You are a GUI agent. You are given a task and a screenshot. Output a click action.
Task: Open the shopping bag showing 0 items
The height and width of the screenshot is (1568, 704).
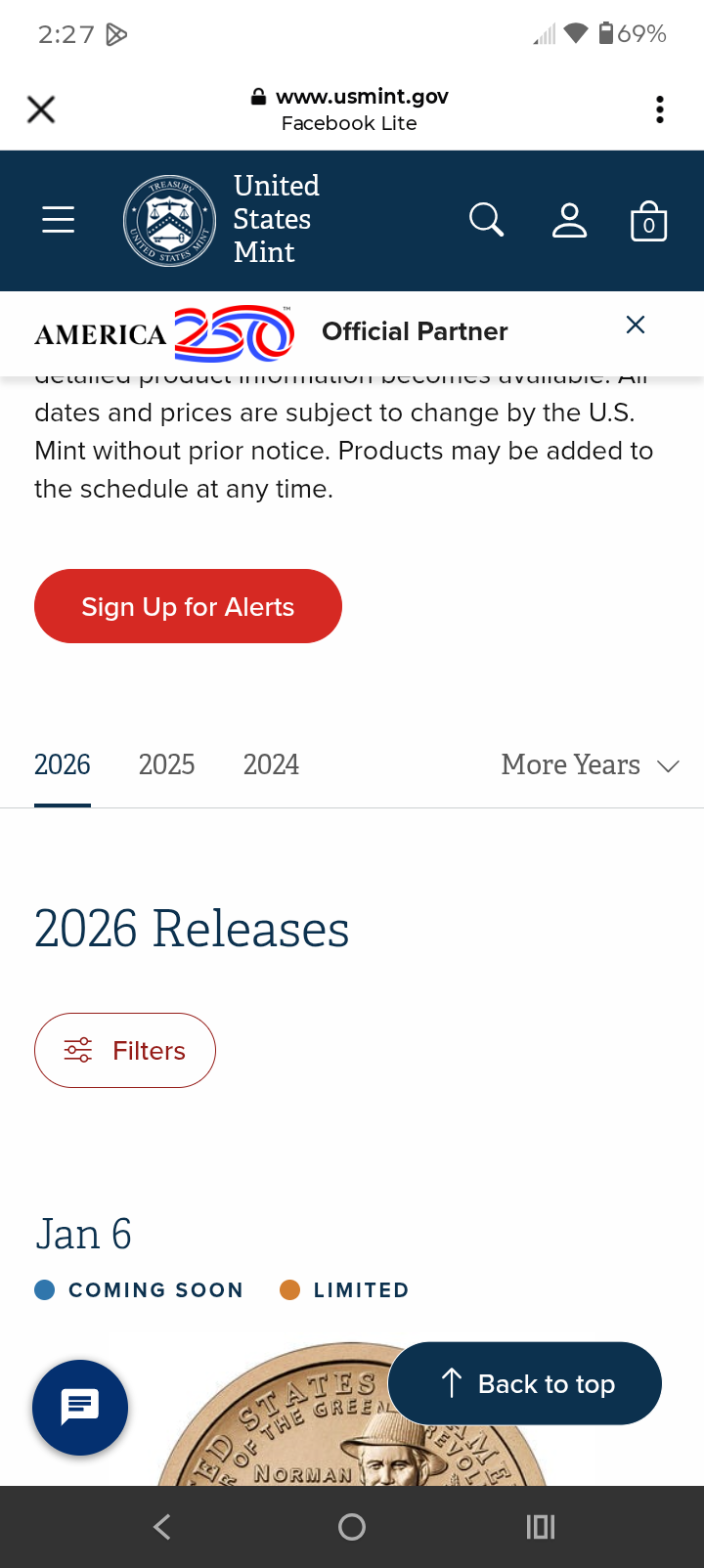(x=648, y=221)
